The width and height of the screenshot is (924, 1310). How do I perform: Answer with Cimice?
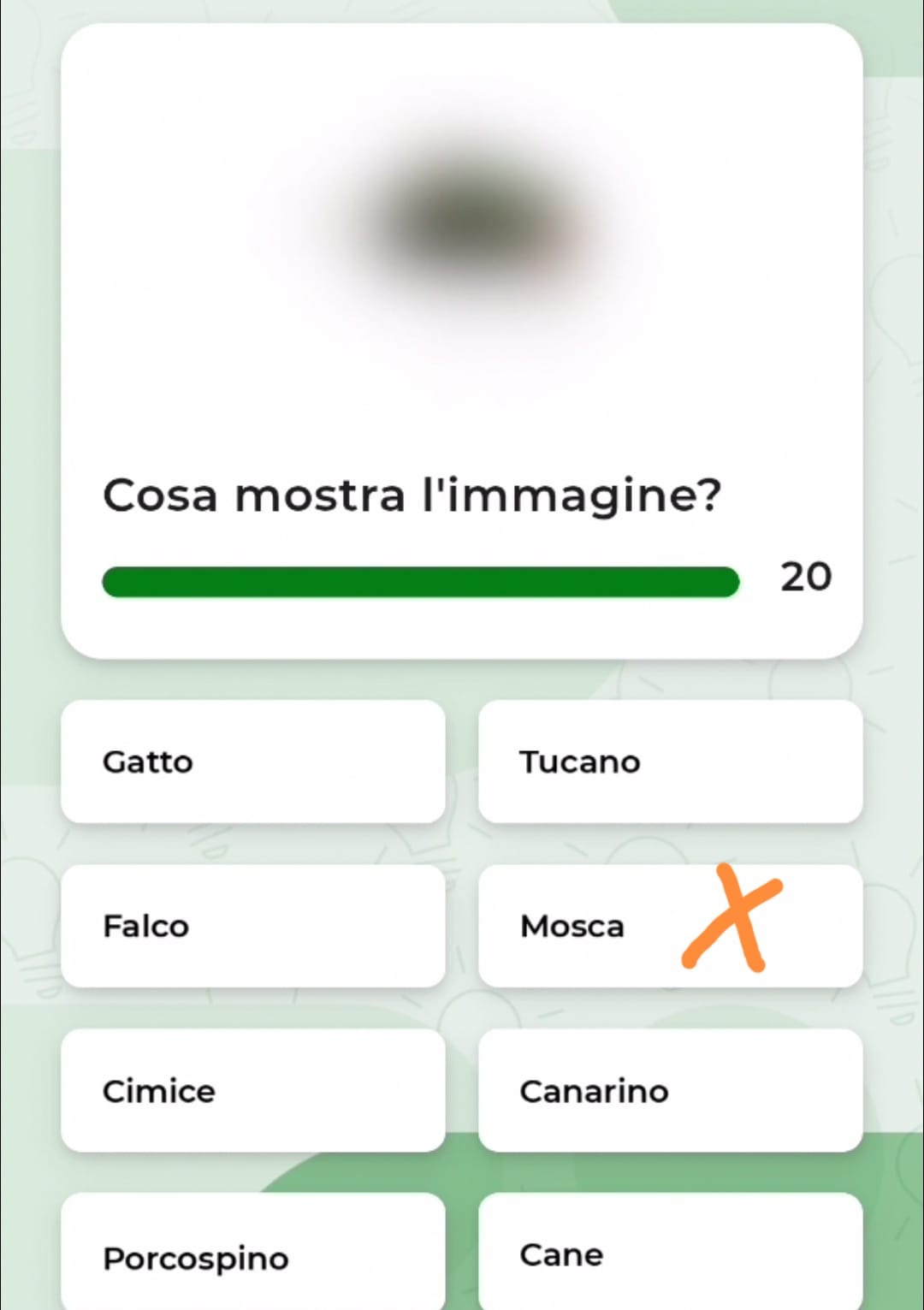pos(252,1091)
